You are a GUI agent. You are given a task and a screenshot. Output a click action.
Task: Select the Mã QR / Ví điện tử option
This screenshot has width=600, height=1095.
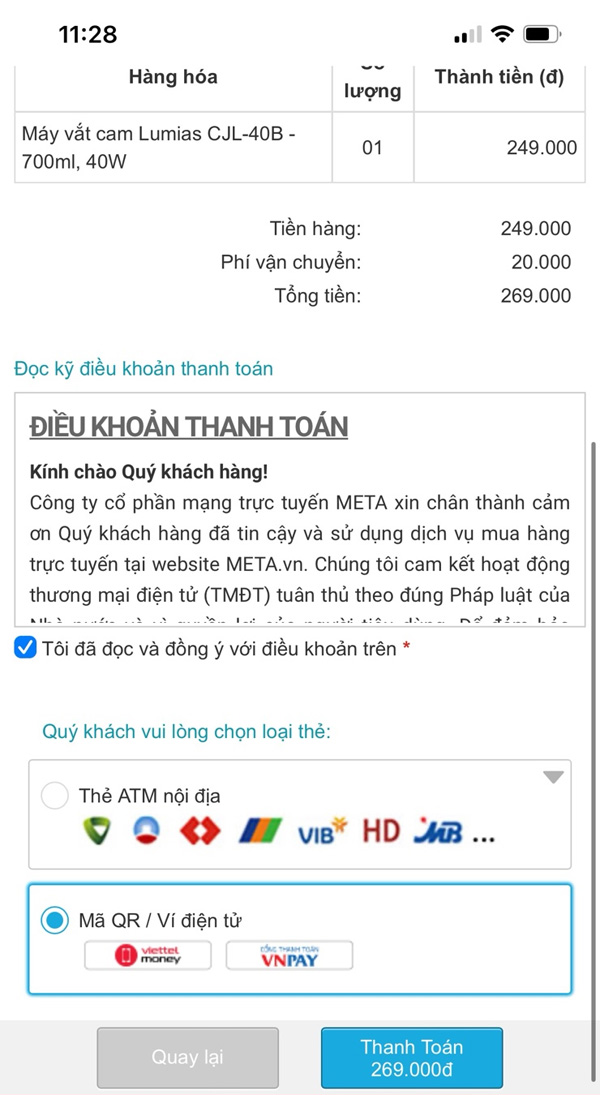point(54,921)
